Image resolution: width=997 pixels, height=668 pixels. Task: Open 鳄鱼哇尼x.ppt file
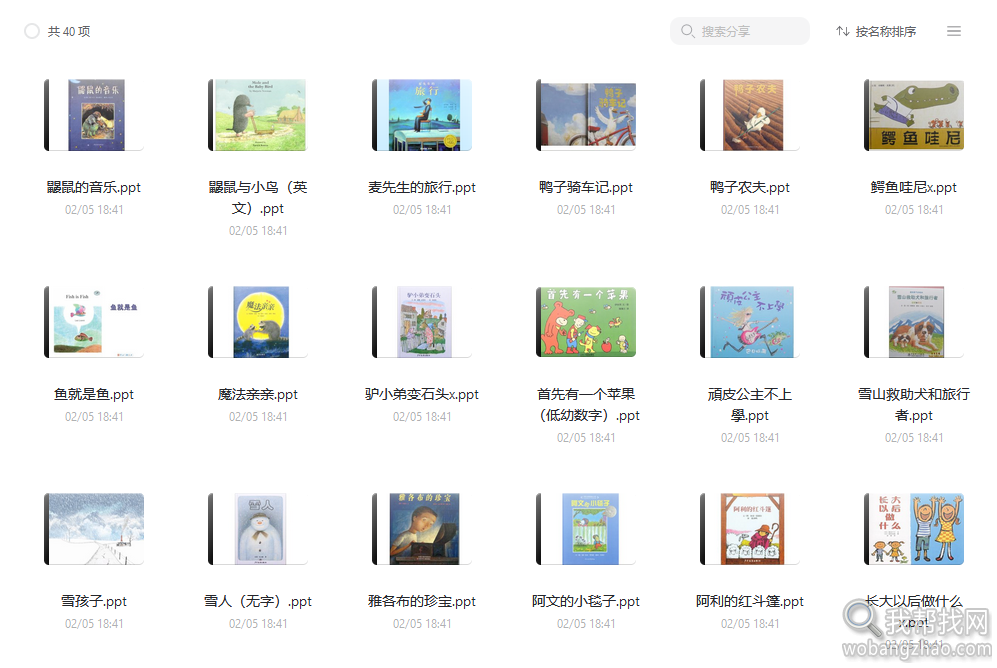click(x=914, y=115)
